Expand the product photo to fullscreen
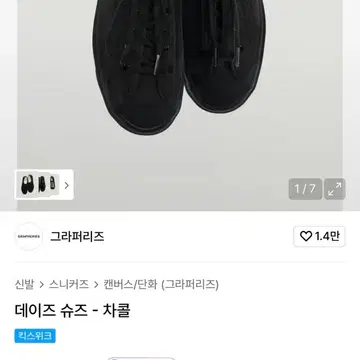 (334, 189)
